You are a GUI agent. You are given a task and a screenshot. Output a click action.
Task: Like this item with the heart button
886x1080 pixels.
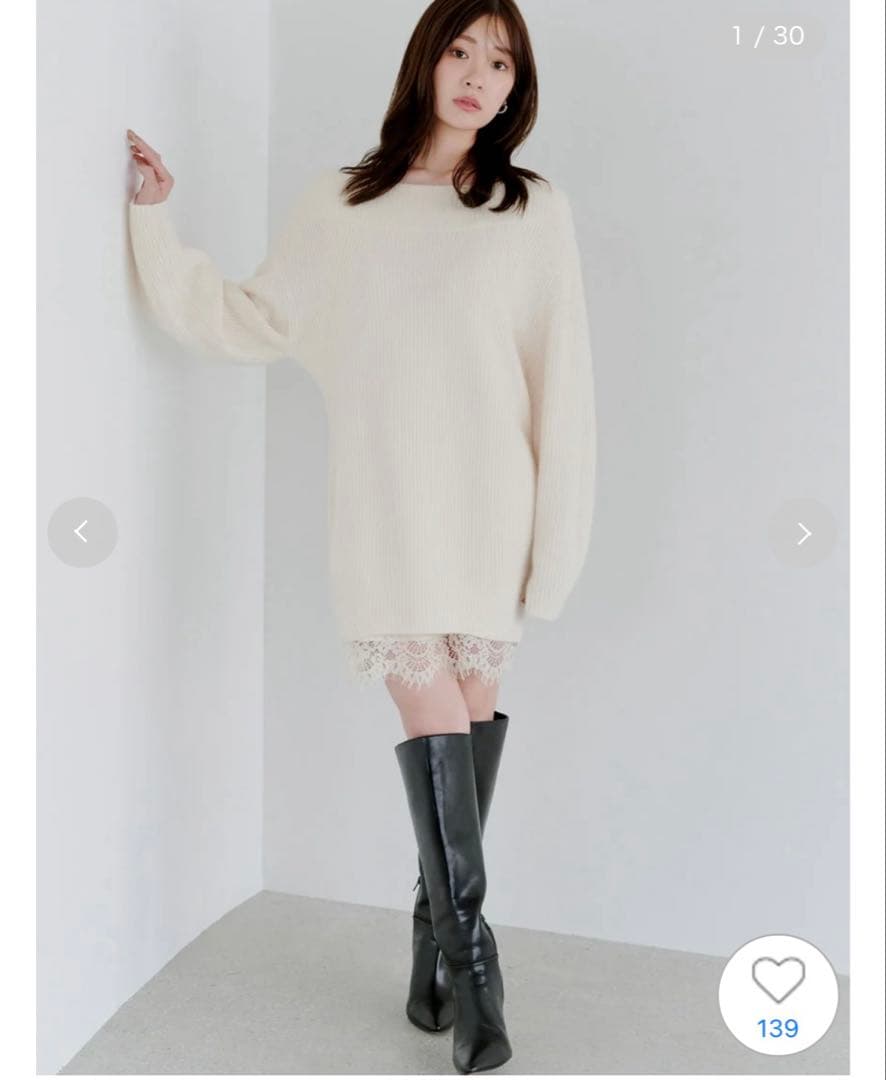[x=778, y=994]
